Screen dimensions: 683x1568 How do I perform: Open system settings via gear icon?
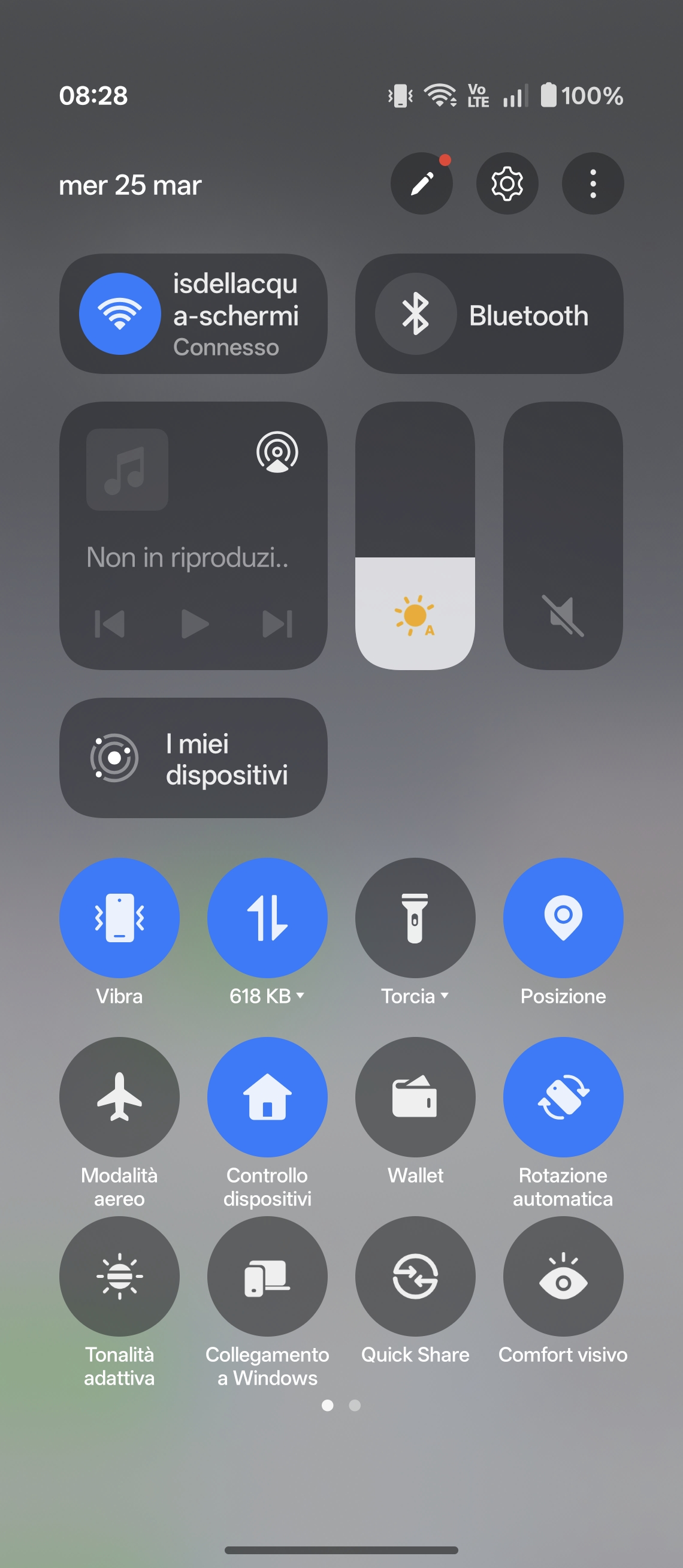(x=507, y=183)
